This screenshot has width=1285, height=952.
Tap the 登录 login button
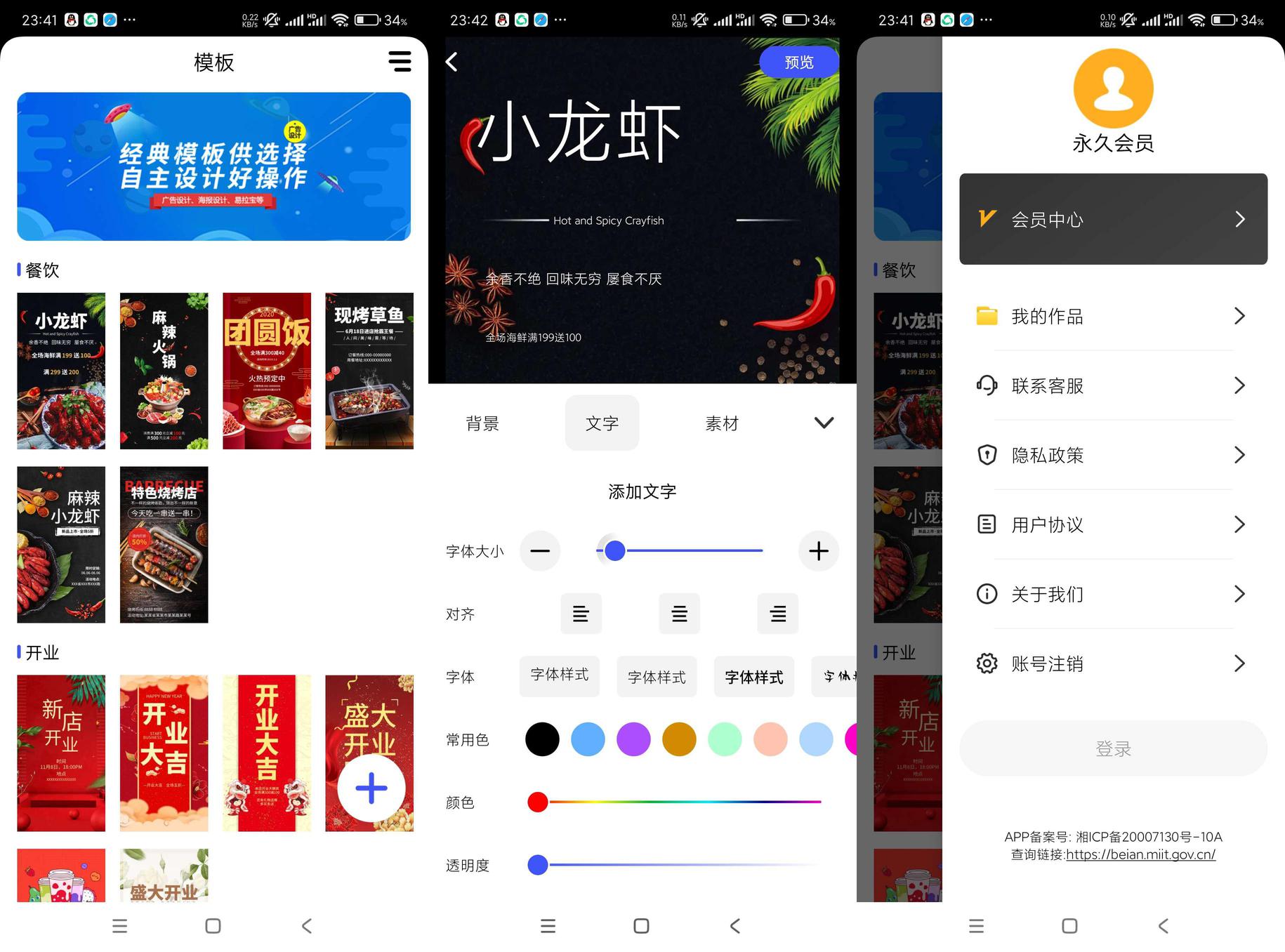pos(1113,748)
